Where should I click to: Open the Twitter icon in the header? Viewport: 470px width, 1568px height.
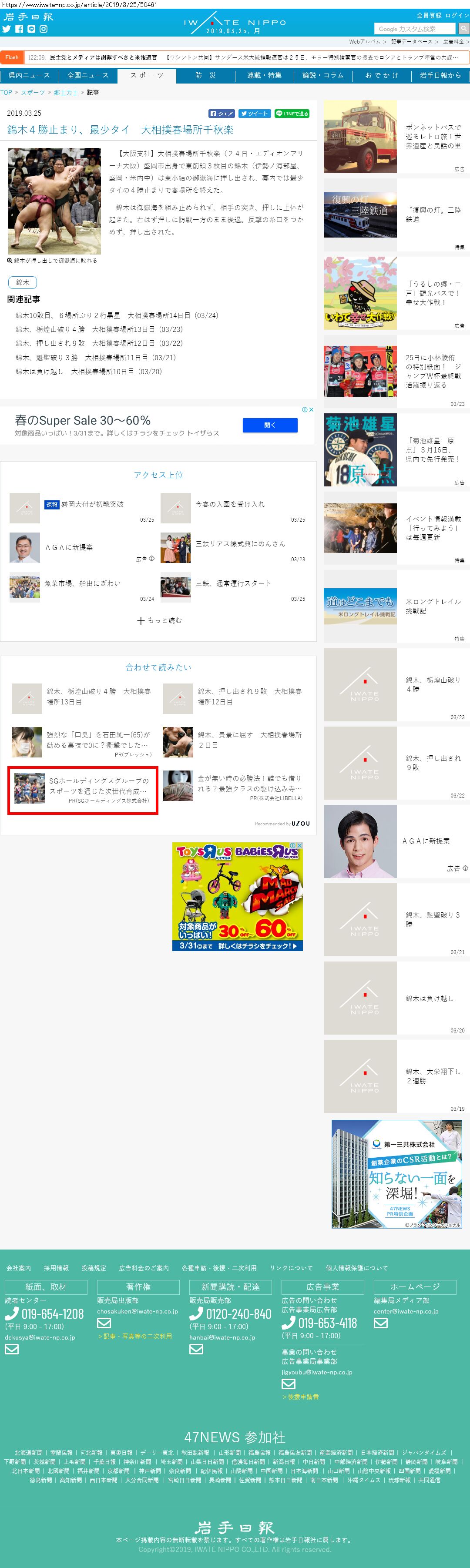pos(7,29)
